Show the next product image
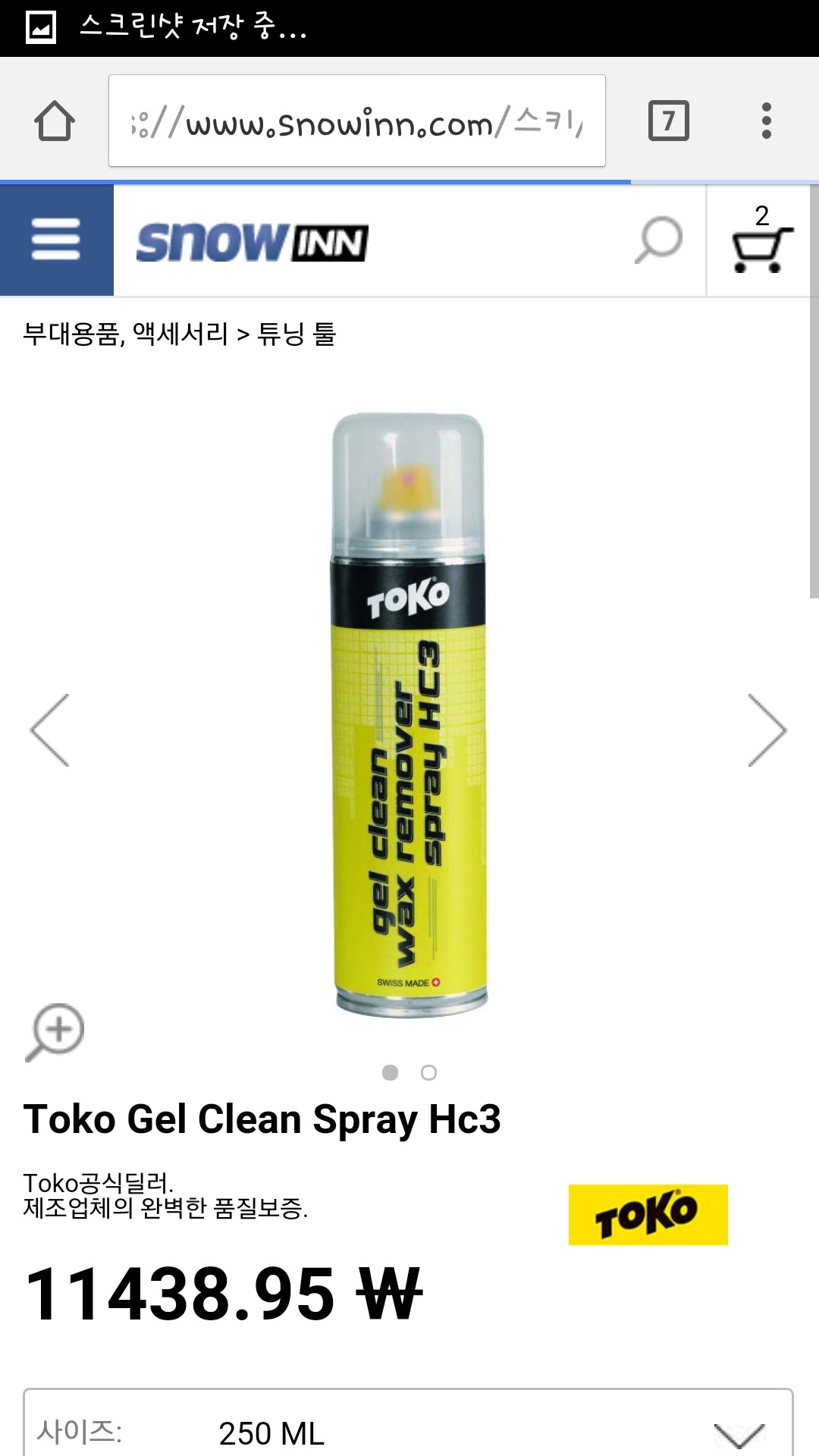 click(x=767, y=730)
